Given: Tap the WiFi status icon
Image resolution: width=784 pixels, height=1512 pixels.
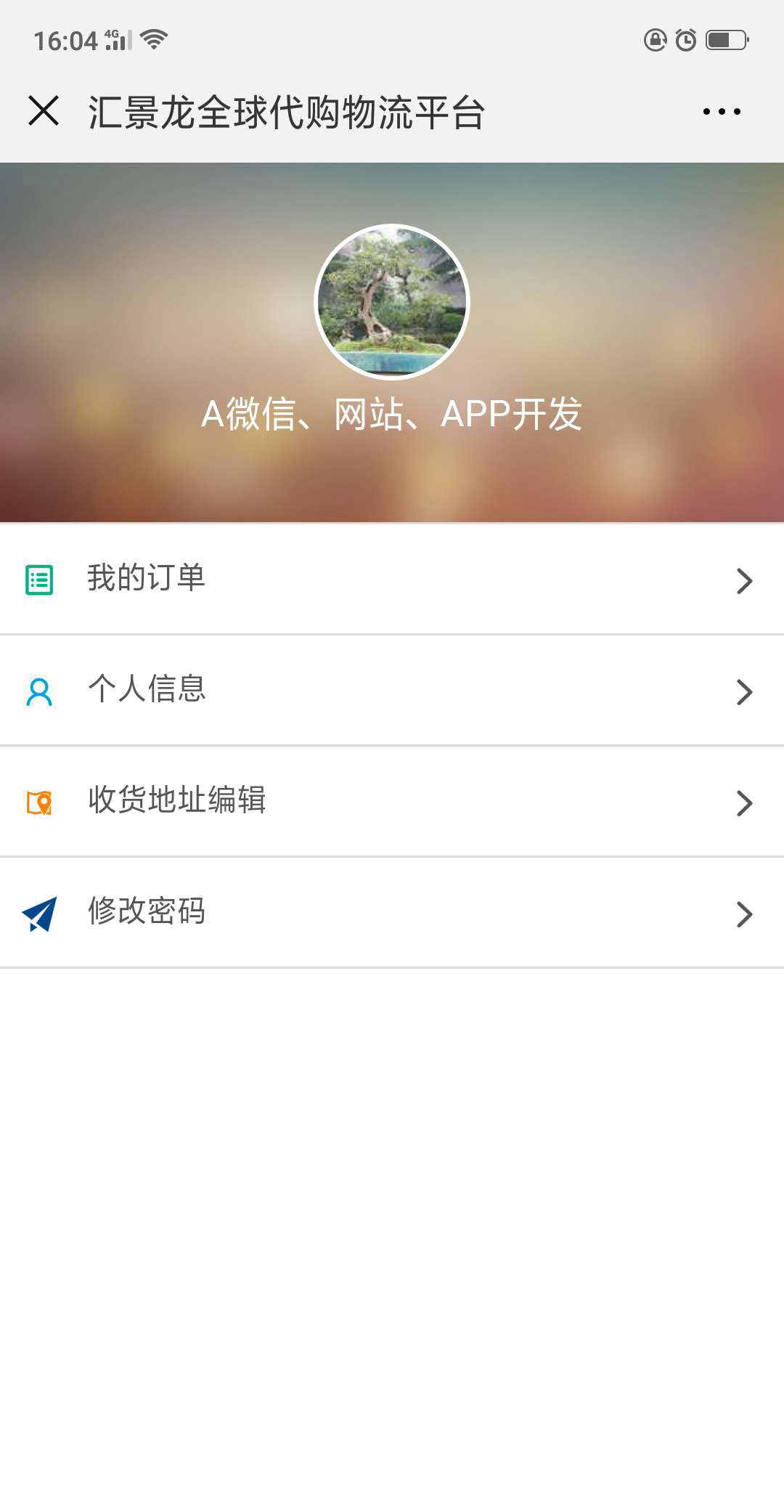Looking at the screenshot, I should [x=152, y=41].
